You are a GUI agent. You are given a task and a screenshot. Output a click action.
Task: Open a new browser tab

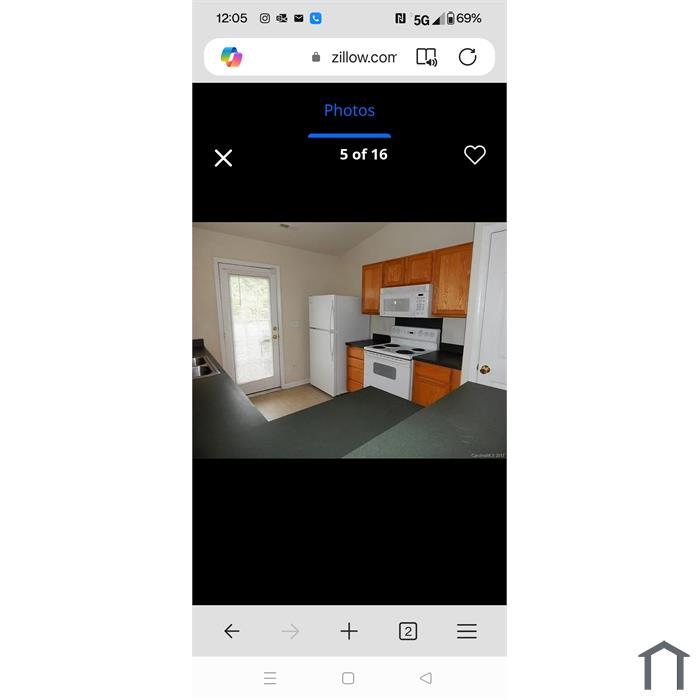[349, 631]
